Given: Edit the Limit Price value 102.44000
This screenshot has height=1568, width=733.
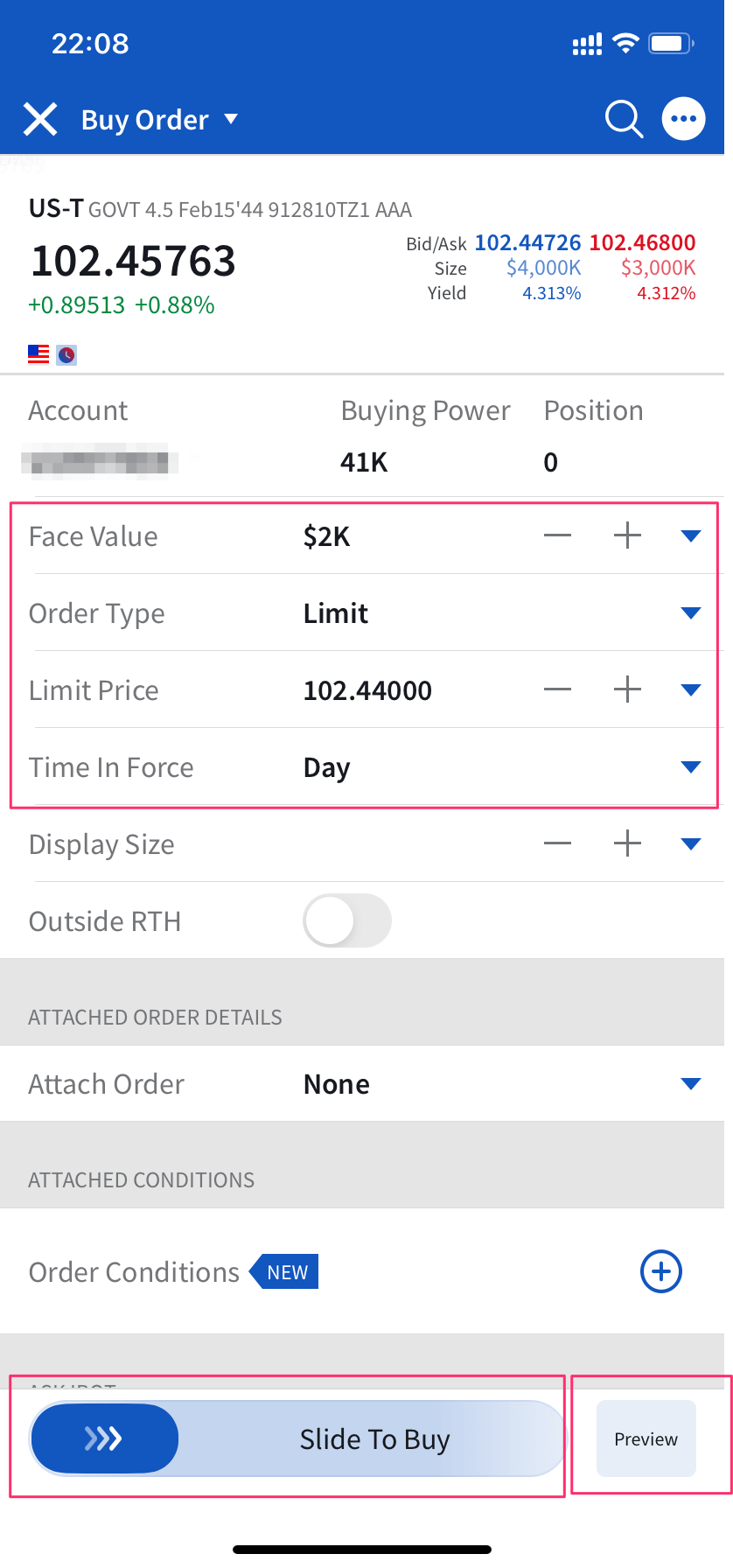Looking at the screenshot, I should (367, 690).
